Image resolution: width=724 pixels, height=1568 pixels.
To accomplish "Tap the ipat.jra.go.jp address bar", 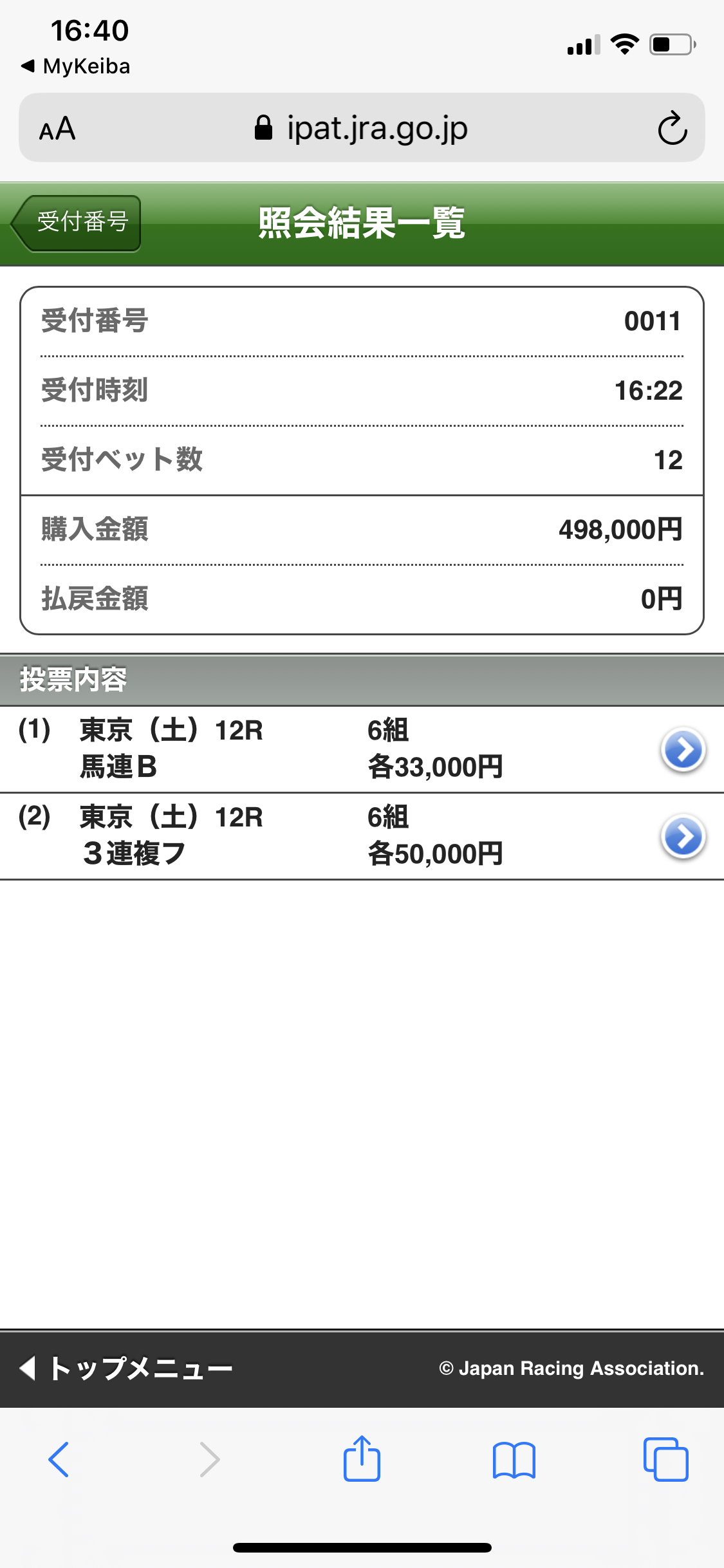I will tap(362, 128).
